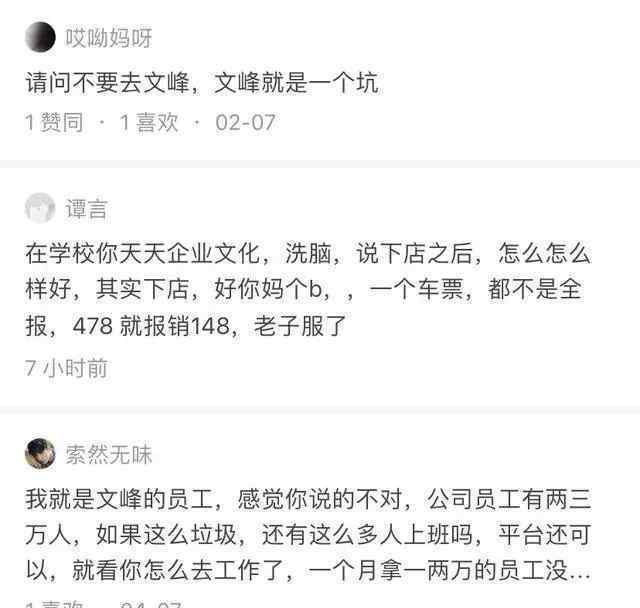The width and height of the screenshot is (640, 608).
Task: Open 谭言's comment about 车票报销
Action: click(x=300, y=290)
